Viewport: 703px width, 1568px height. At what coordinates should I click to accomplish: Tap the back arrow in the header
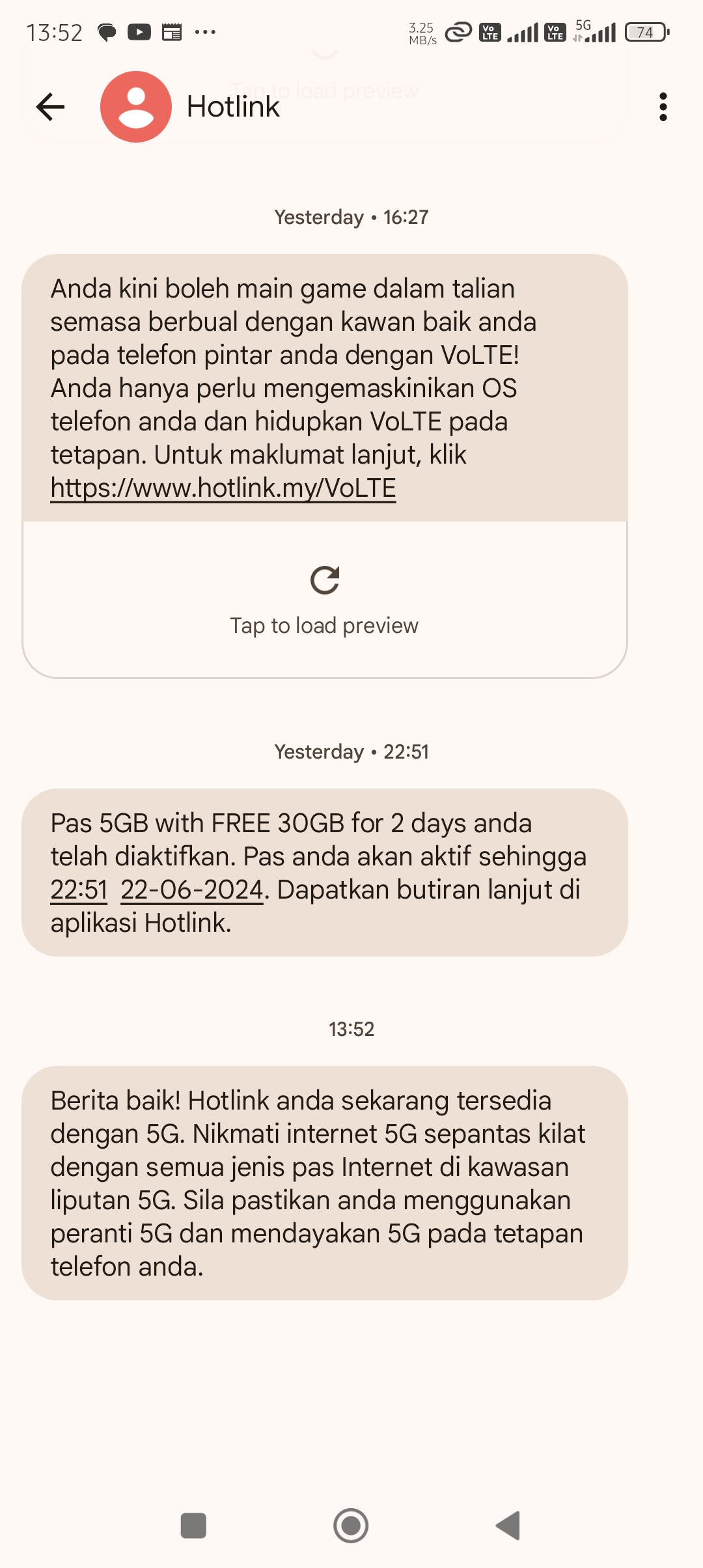49,106
